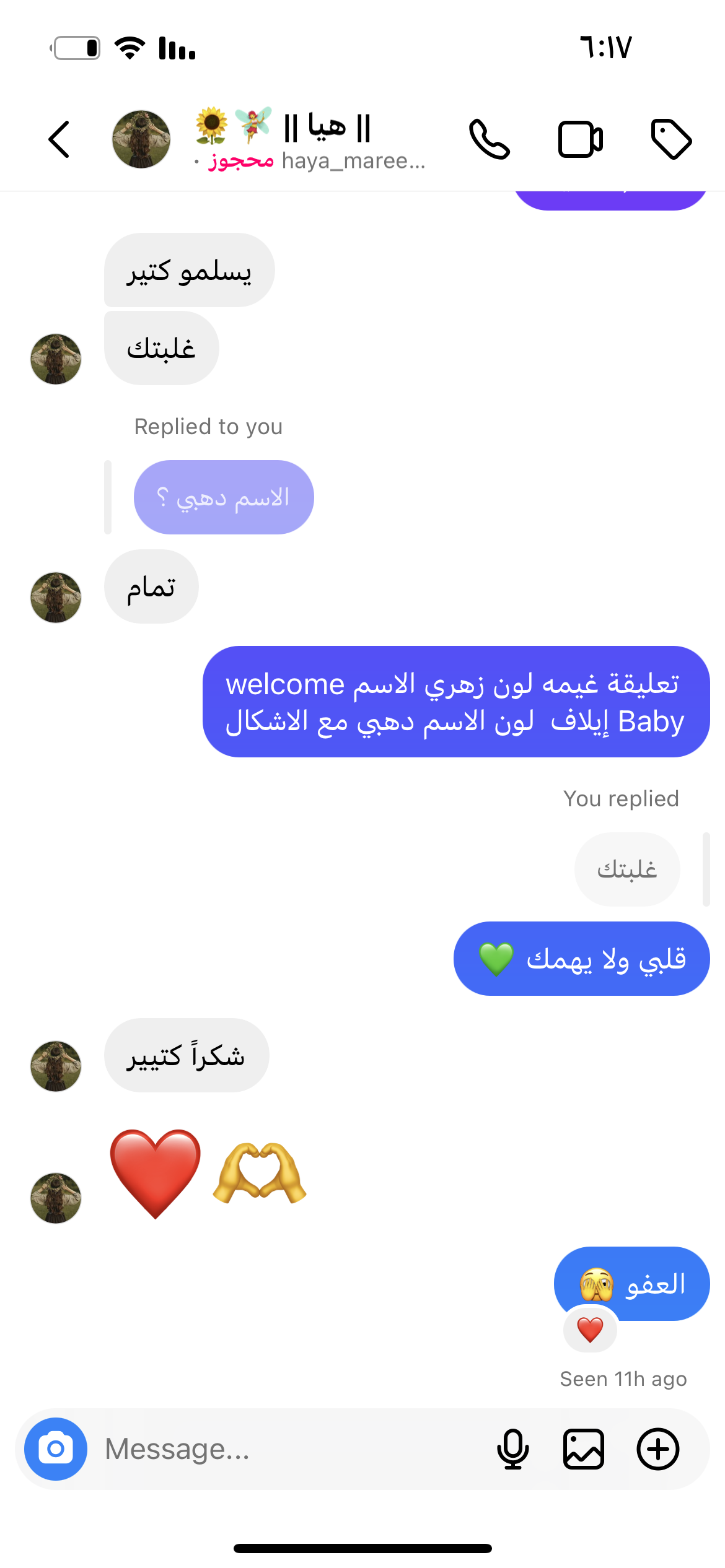Jump to quoted message الاسم دهبي ؟

coord(224,497)
